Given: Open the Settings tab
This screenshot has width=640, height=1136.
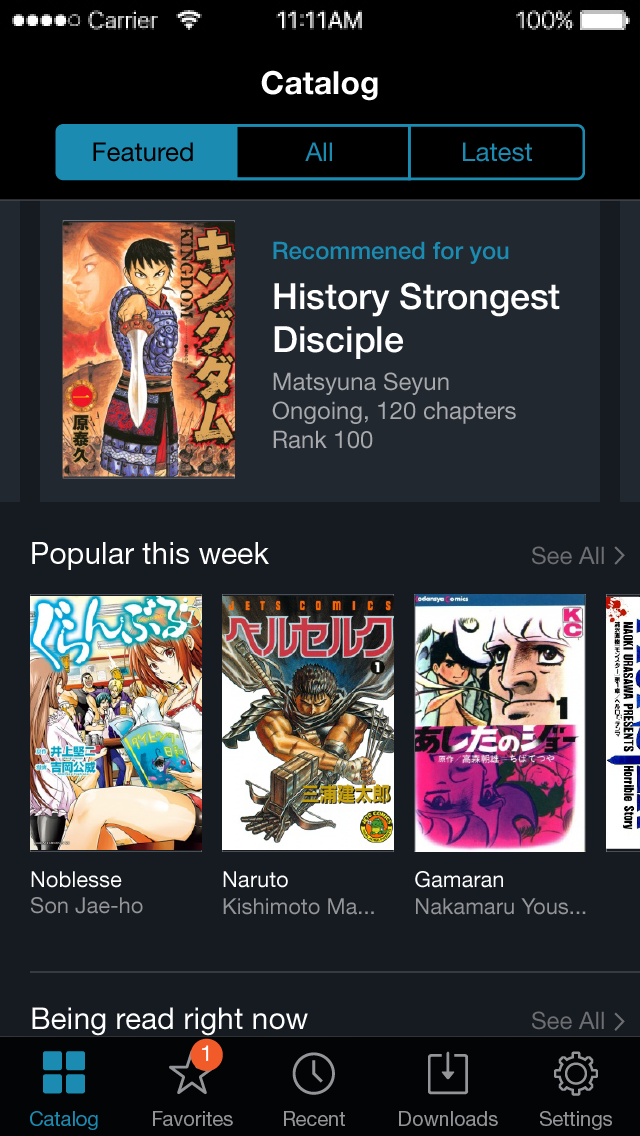Looking at the screenshot, I should pyautogui.click(x=575, y=1088).
